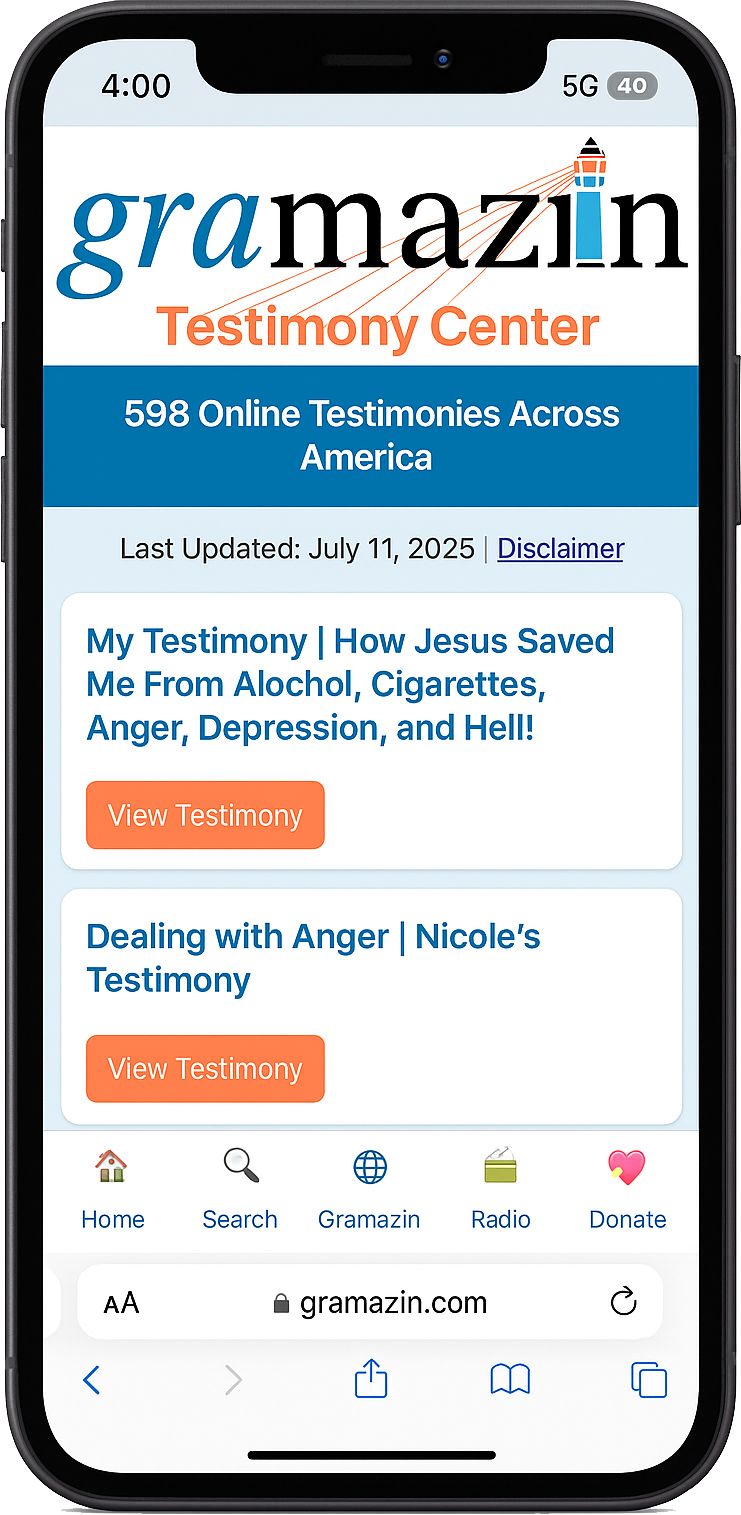Share this page
The height and width of the screenshot is (1515, 741).
[371, 1379]
